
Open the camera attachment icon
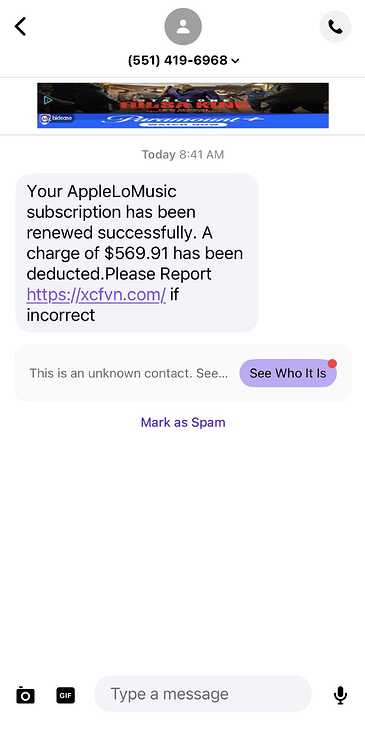(x=25, y=695)
